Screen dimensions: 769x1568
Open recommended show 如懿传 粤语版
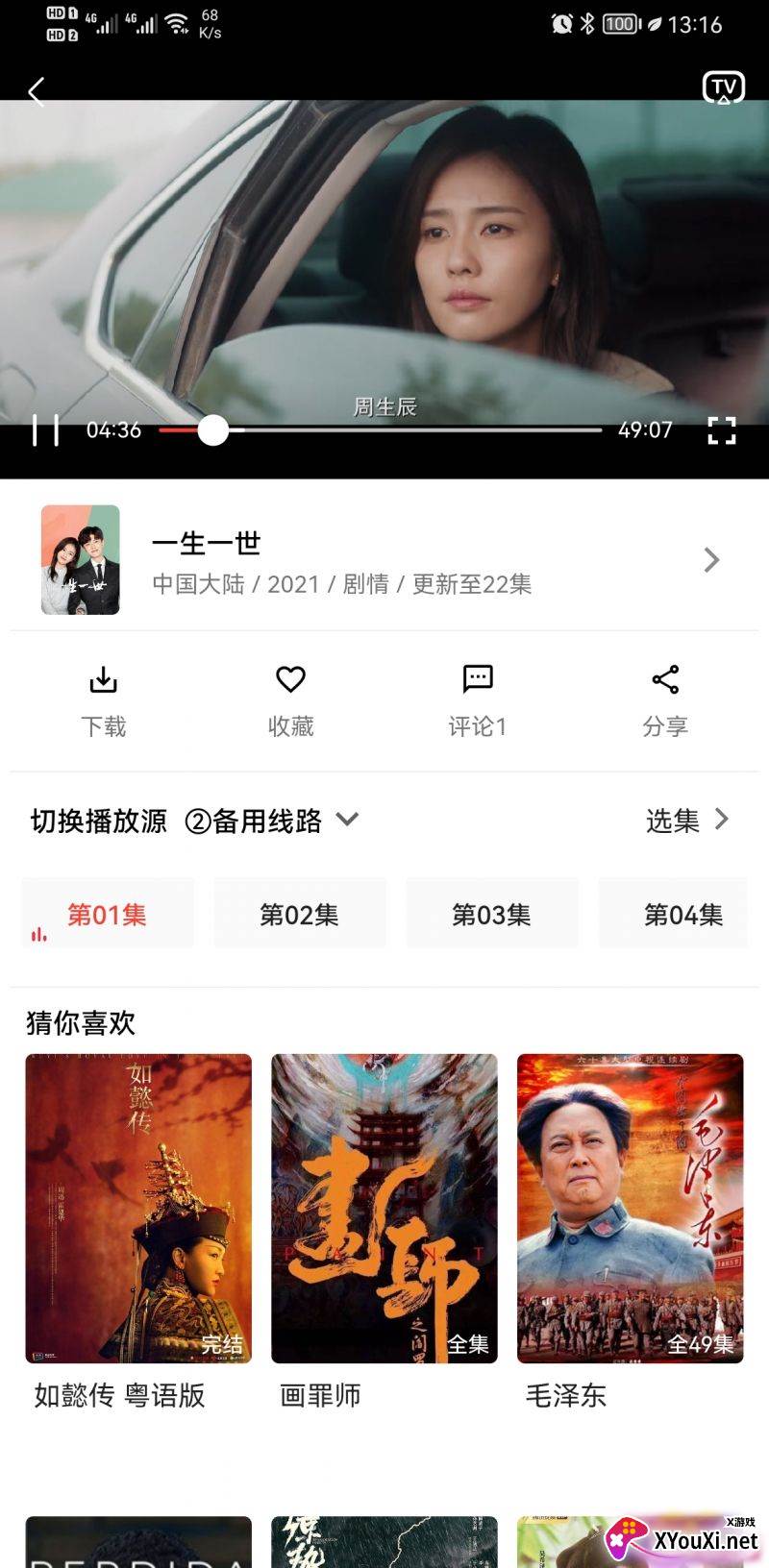click(x=138, y=1209)
